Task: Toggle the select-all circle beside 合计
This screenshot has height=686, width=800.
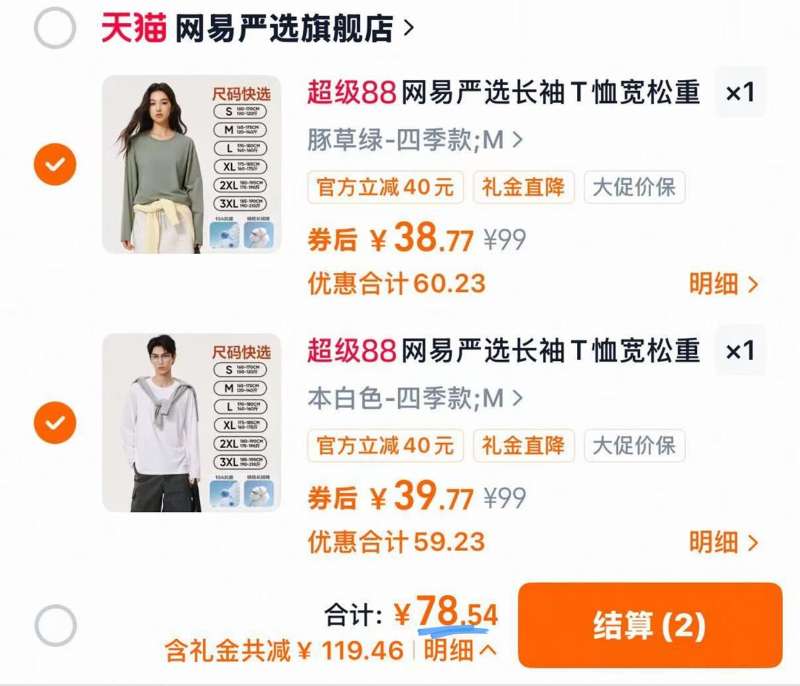Action: tap(55, 626)
